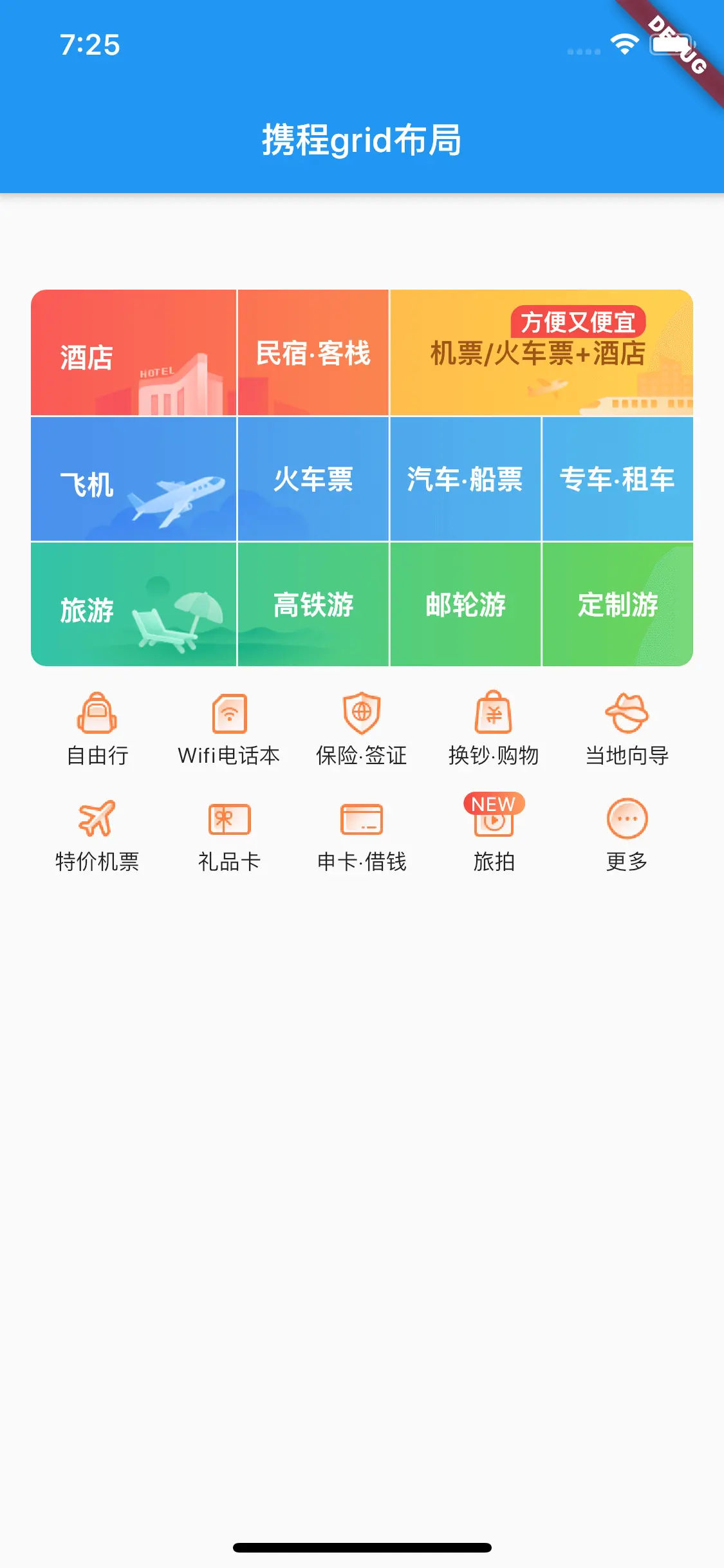Open the 专车·租车 tile
Viewport: 724px width, 1568px height.
[x=618, y=479]
